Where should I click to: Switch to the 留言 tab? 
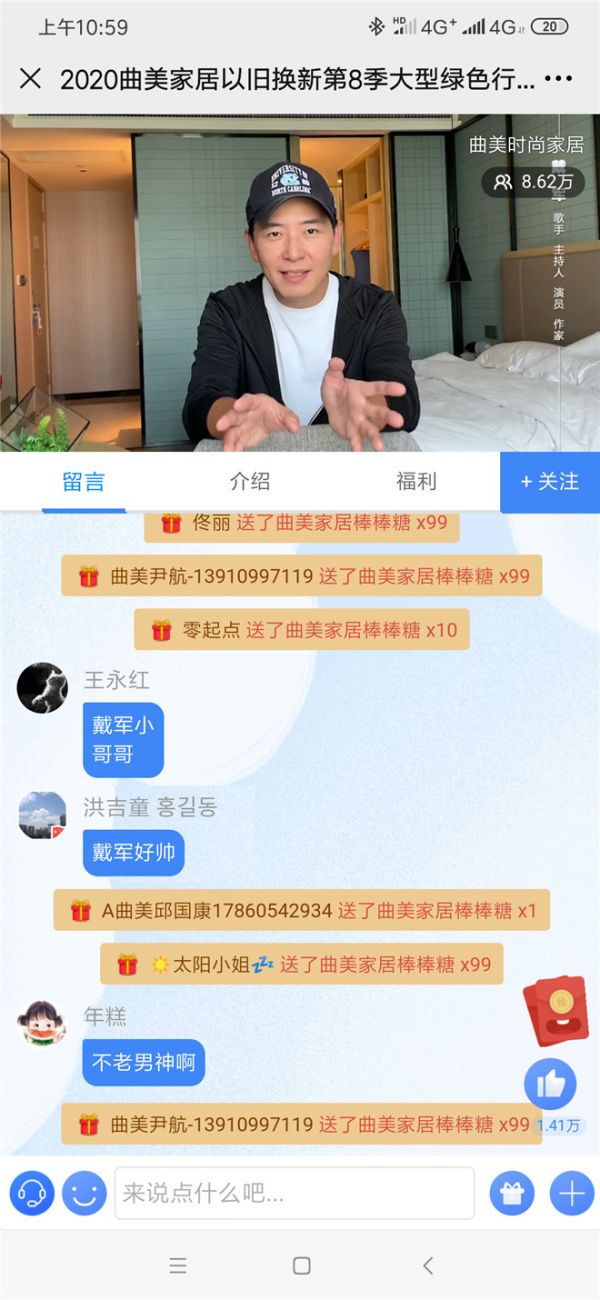click(83, 481)
